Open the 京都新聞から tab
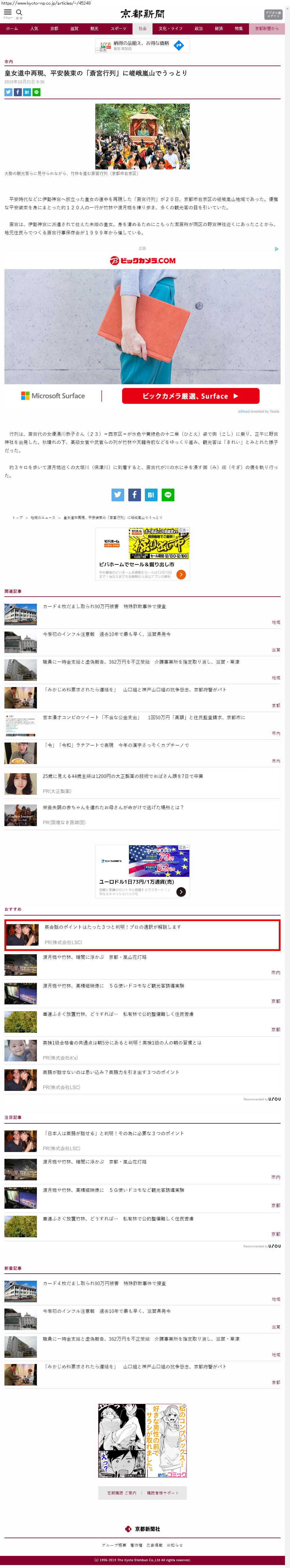Viewport: 290px width, 1568px height. (x=266, y=29)
